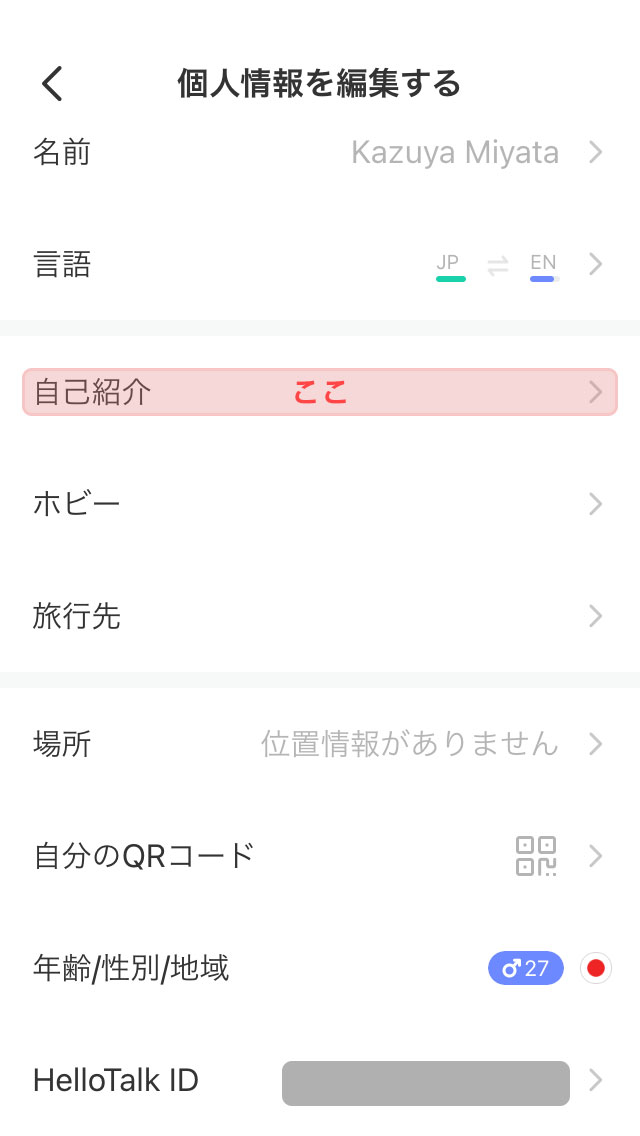The image size is (640, 1136).
Task: Go back from 個人情報を編集する
Action: pos(52,84)
